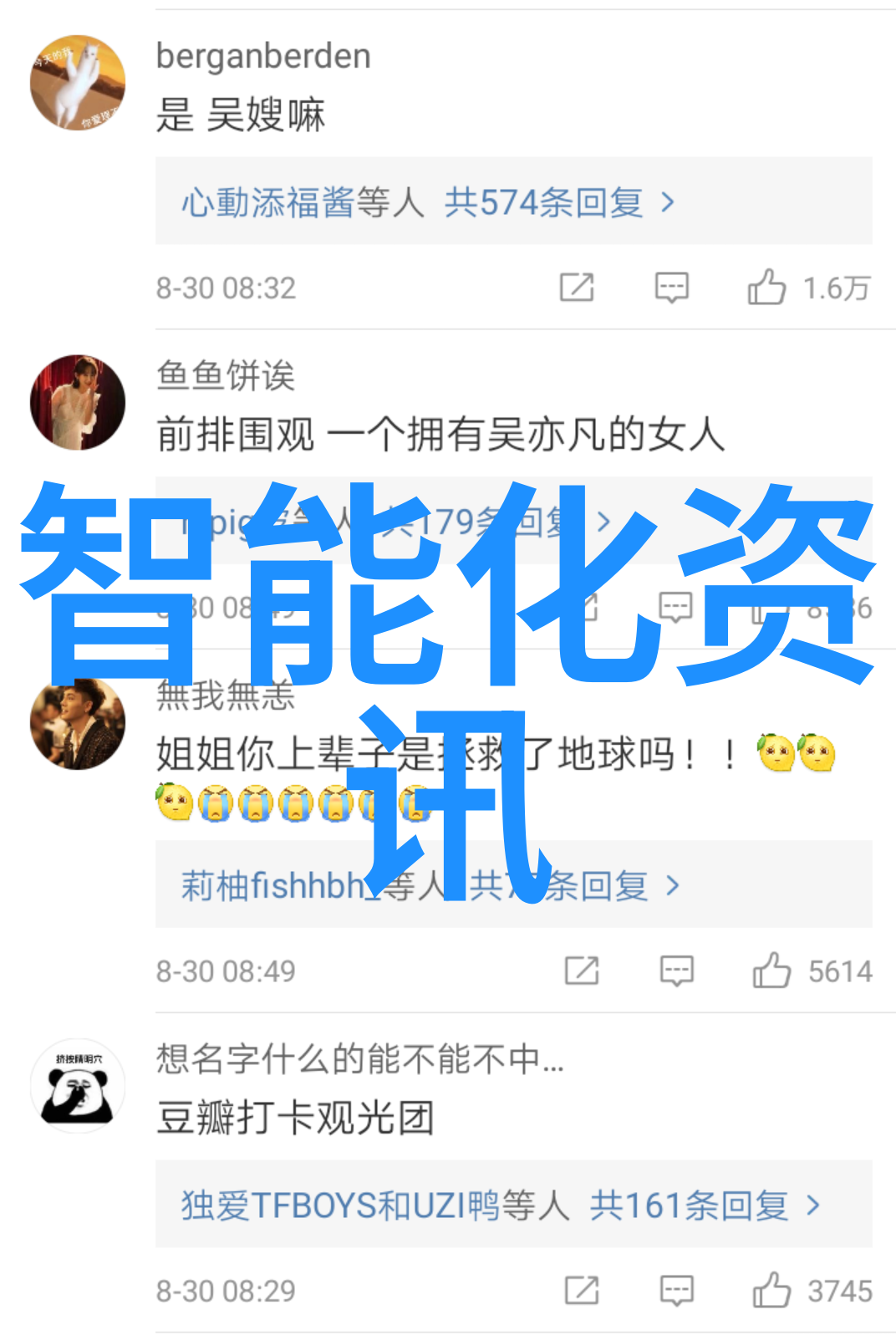Like the comment with 5614 likes
This screenshot has height=1335, width=896.
click(x=771, y=971)
